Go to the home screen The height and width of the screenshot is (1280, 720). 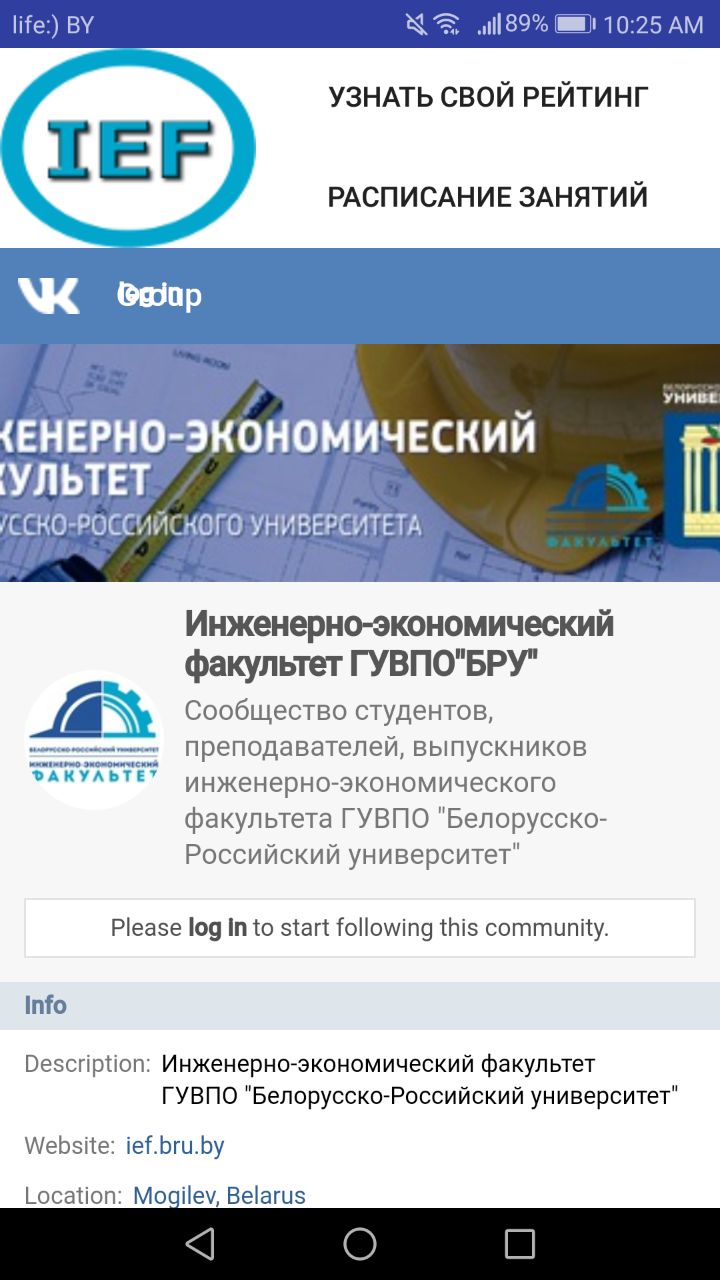pos(360,1244)
